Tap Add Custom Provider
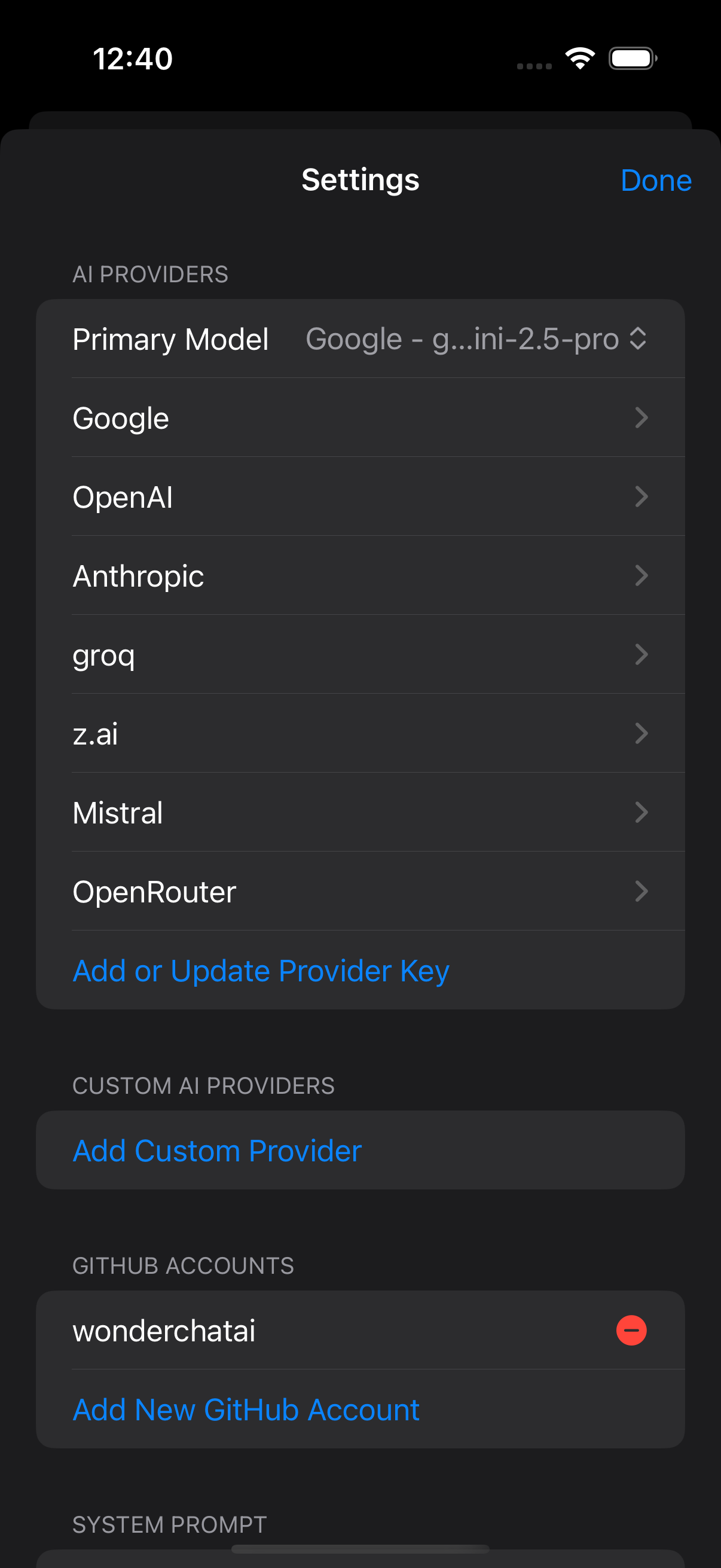The image size is (721, 1568). click(216, 1151)
